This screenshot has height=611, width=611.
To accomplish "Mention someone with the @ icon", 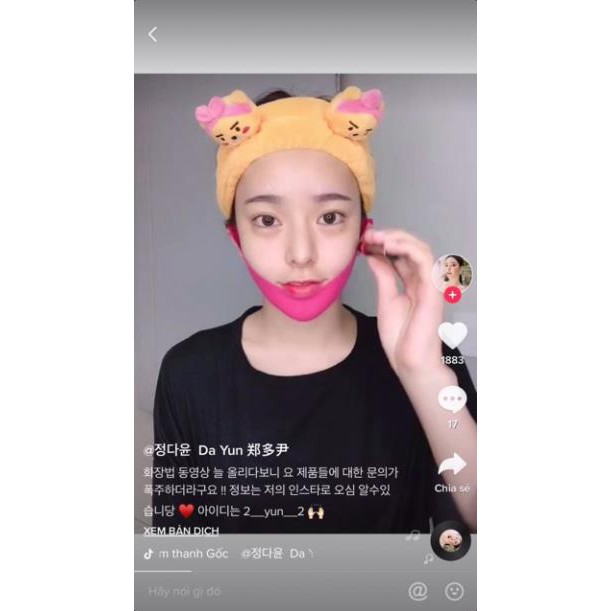I will click(418, 591).
